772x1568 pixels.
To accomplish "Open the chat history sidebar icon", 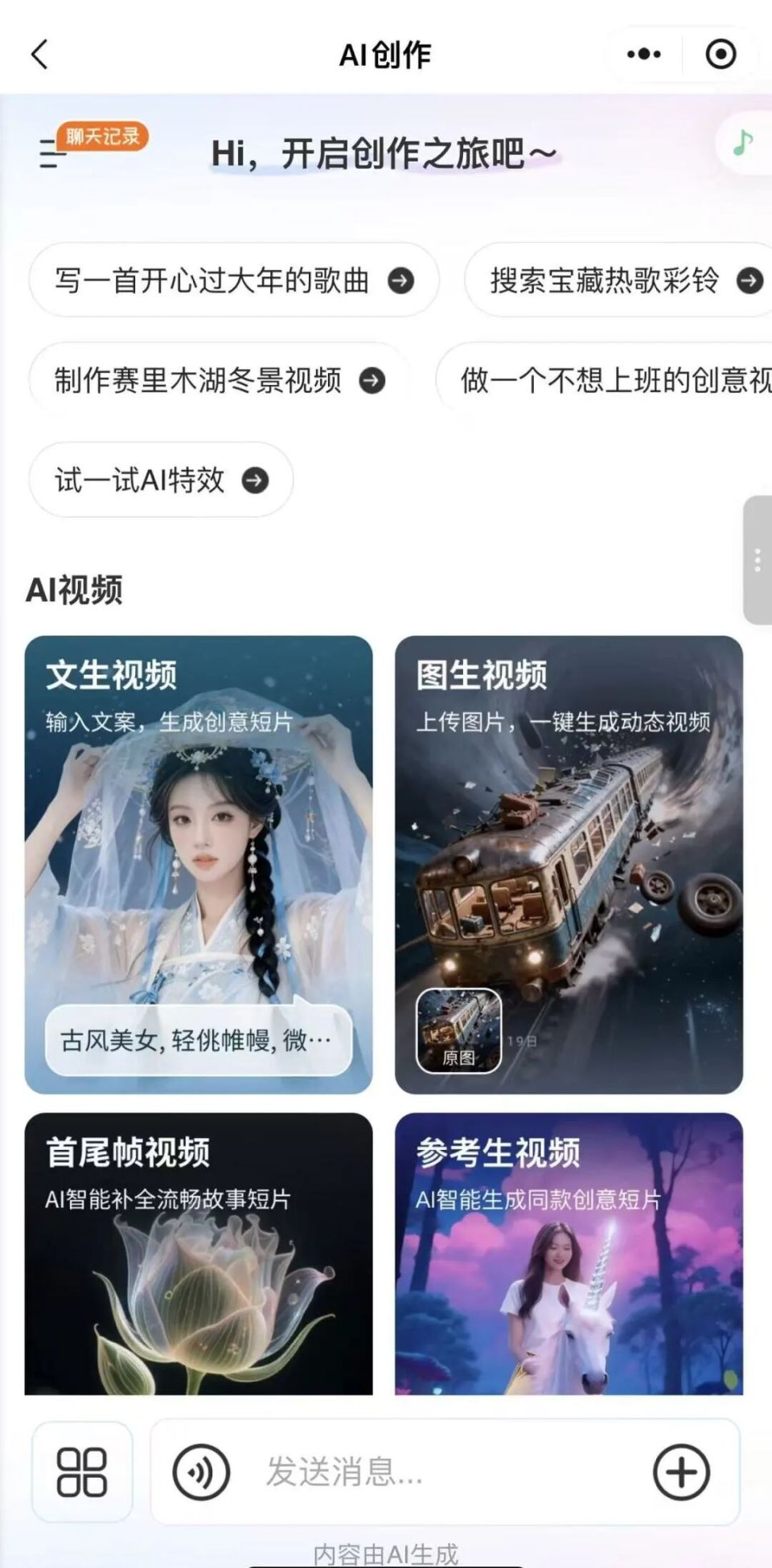I will coord(51,155).
